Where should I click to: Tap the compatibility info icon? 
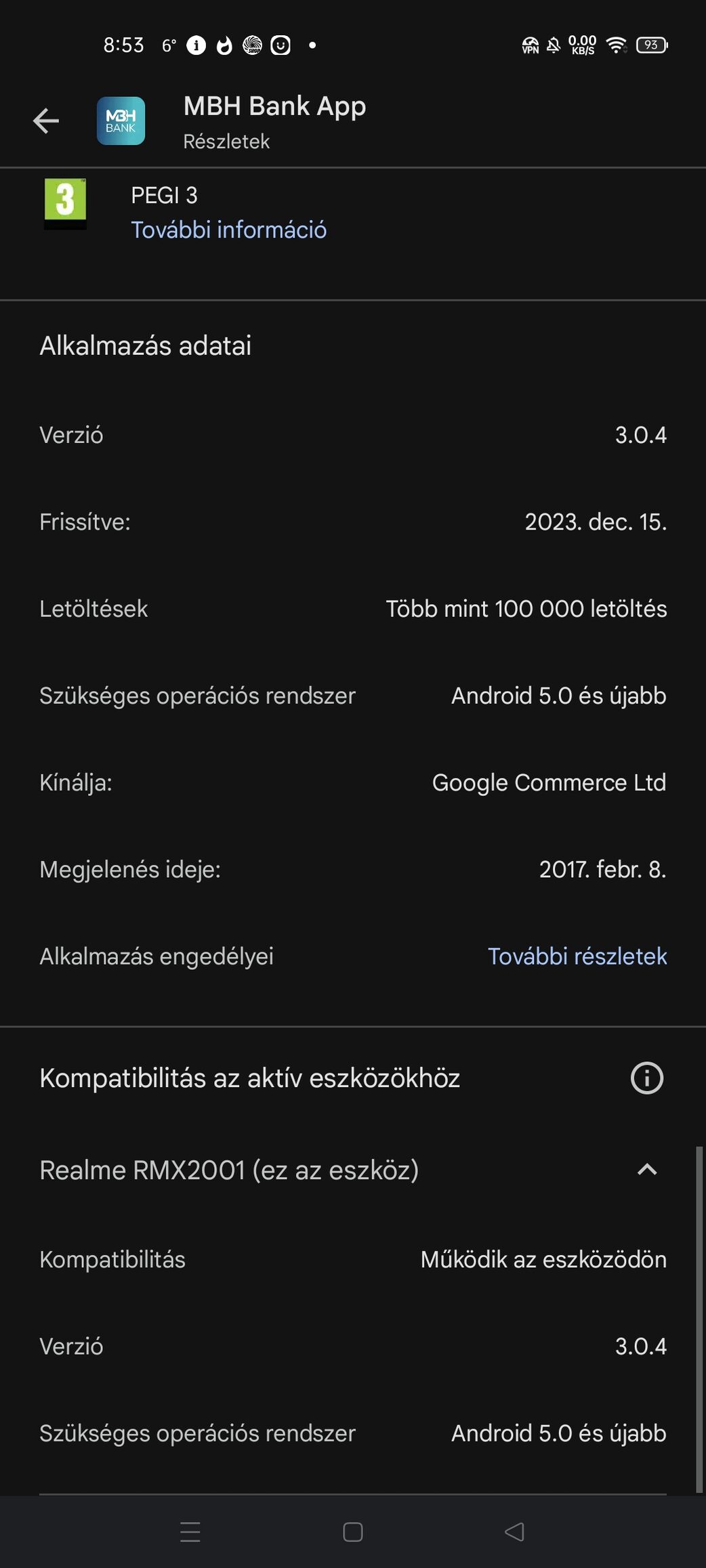click(647, 1078)
